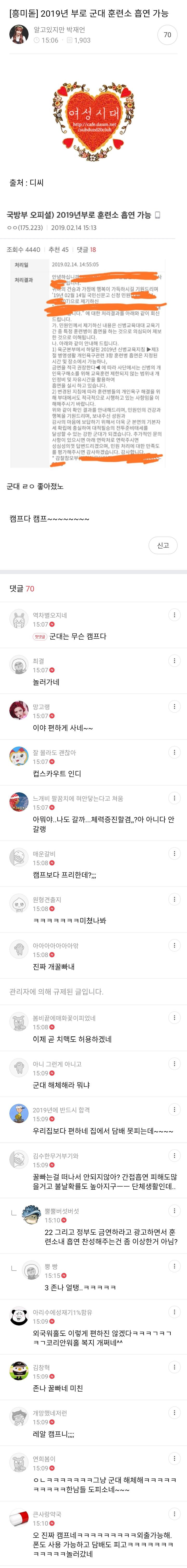187x1568 pixels.
Task: Tap the 신고 report button
Action: (163, 545)
